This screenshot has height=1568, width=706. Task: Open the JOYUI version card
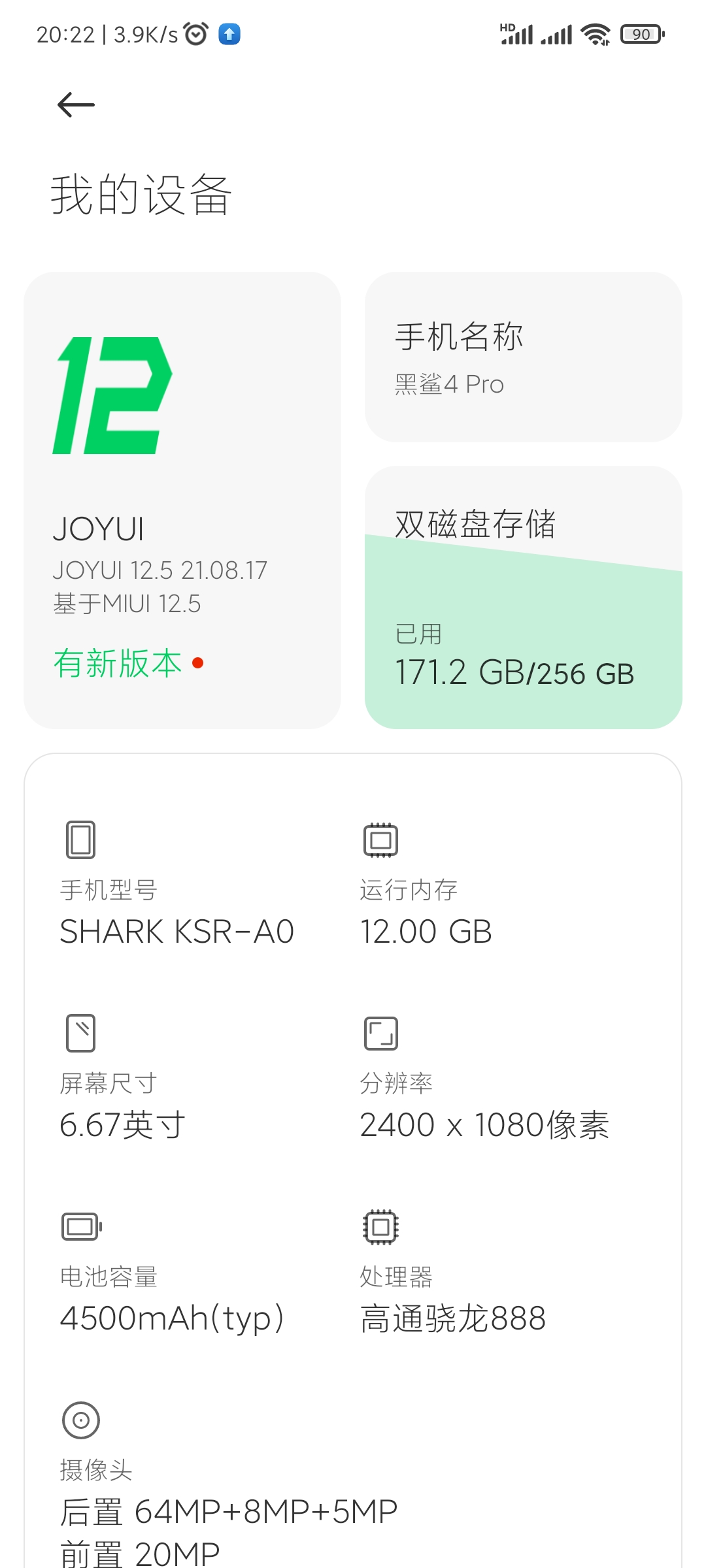182,500
